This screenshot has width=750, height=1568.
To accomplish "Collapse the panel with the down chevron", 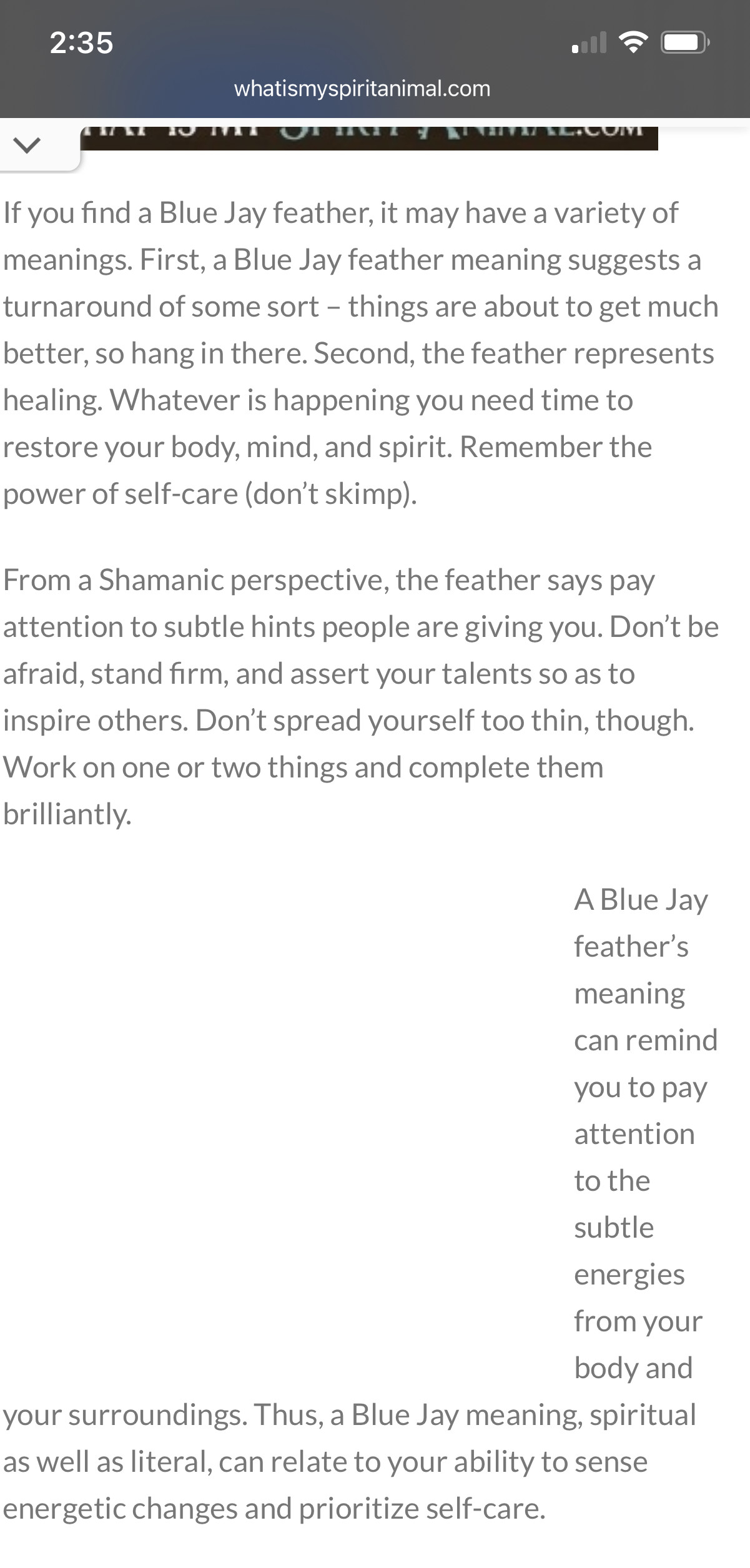I will point(27,145).
